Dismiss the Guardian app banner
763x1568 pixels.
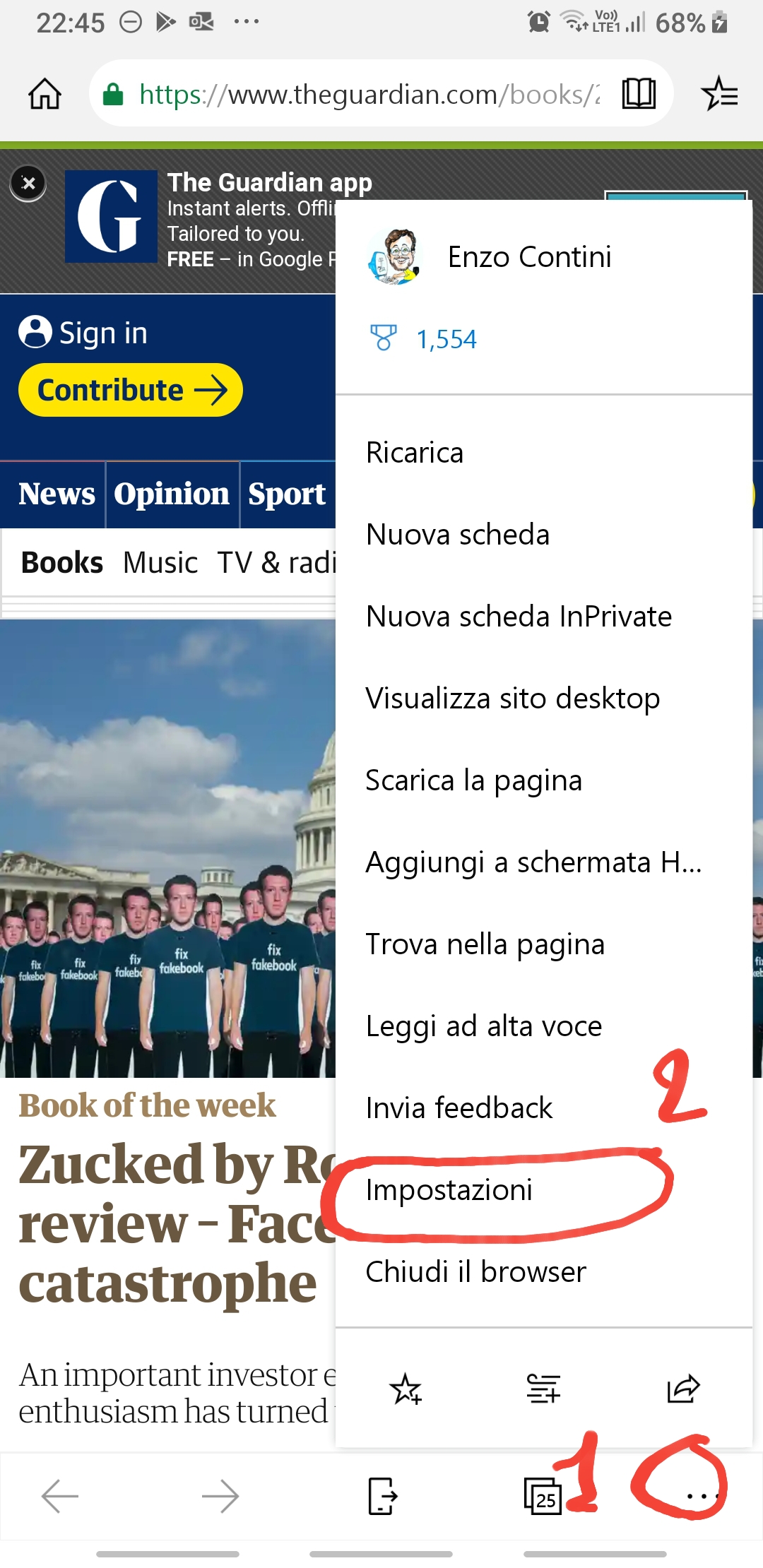click(28, 184)
